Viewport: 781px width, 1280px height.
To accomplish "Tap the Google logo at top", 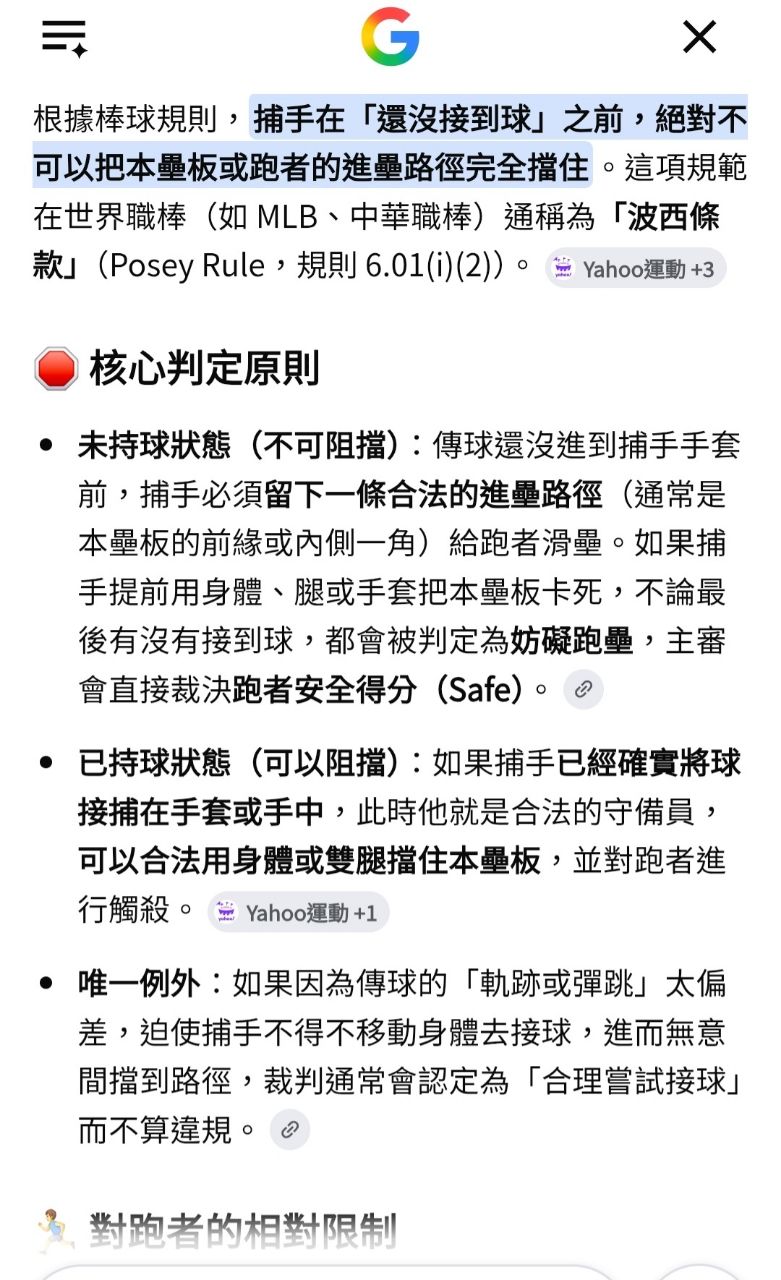I will pos(390,37).
